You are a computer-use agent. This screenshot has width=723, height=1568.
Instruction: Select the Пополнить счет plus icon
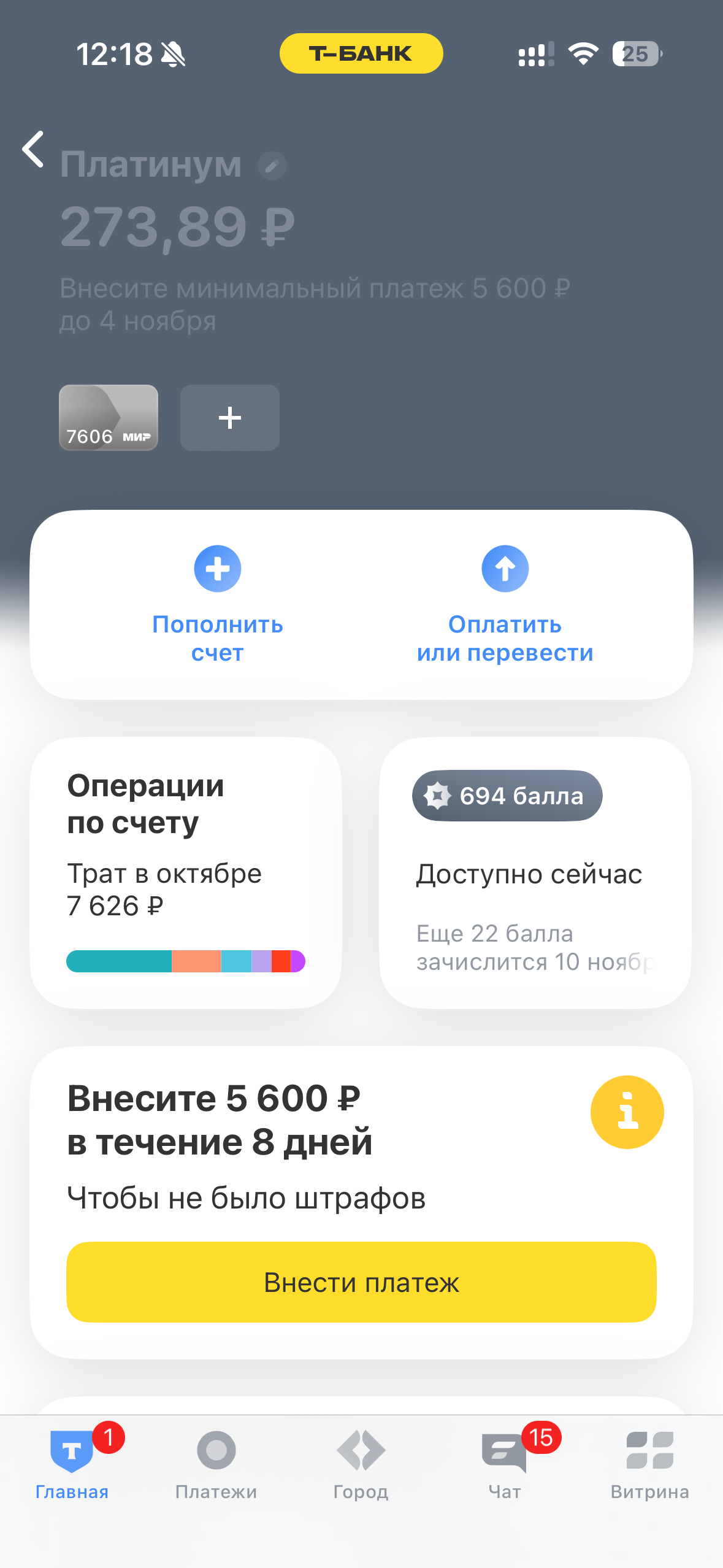click(217, 568)
